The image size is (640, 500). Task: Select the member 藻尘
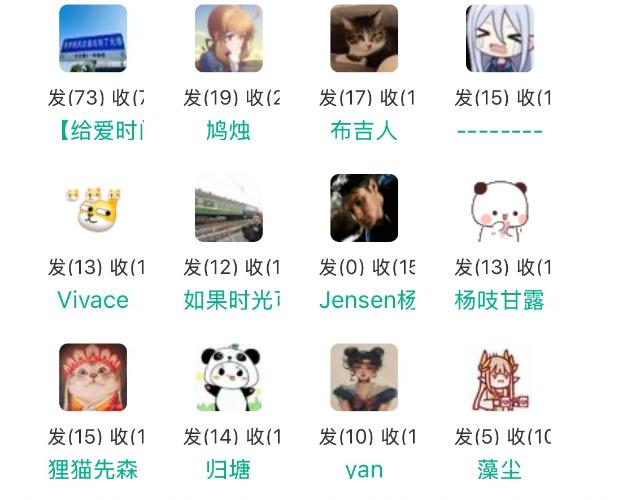click(x=499, y=377)
